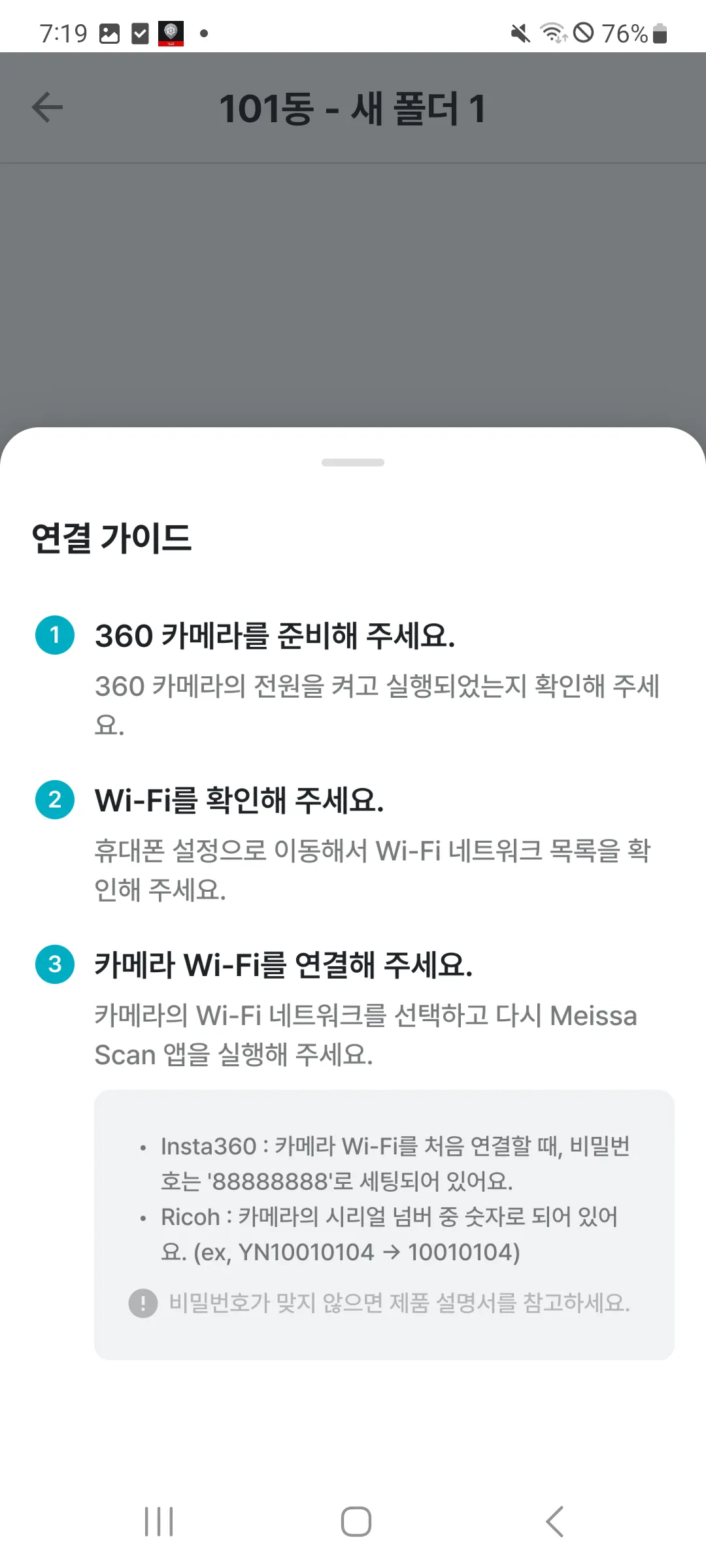
Task: Go to the device home screen
Action: (x=356, y=1522)
